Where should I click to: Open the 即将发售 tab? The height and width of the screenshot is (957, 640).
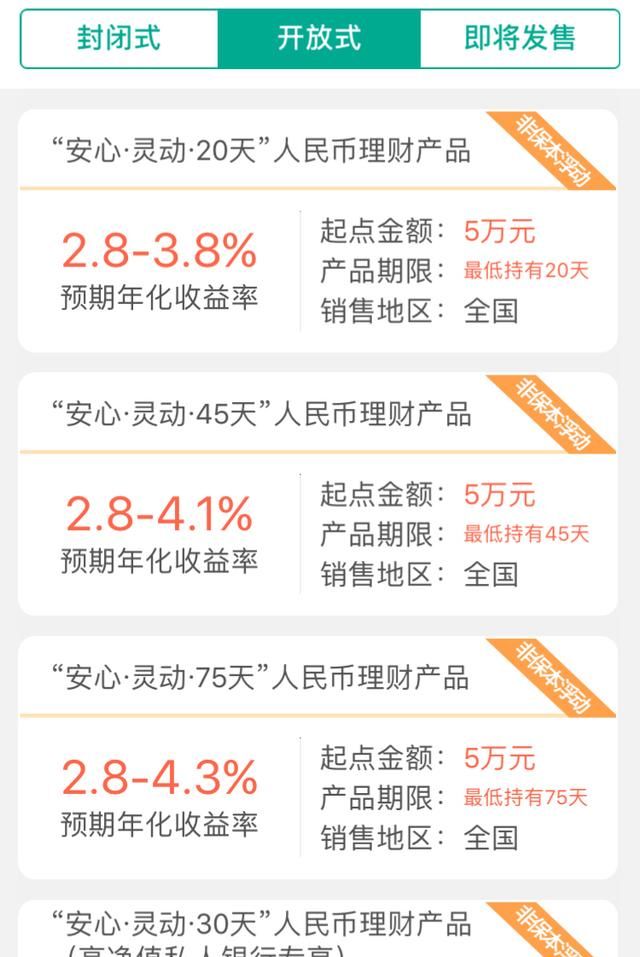[x=520, y=39]
